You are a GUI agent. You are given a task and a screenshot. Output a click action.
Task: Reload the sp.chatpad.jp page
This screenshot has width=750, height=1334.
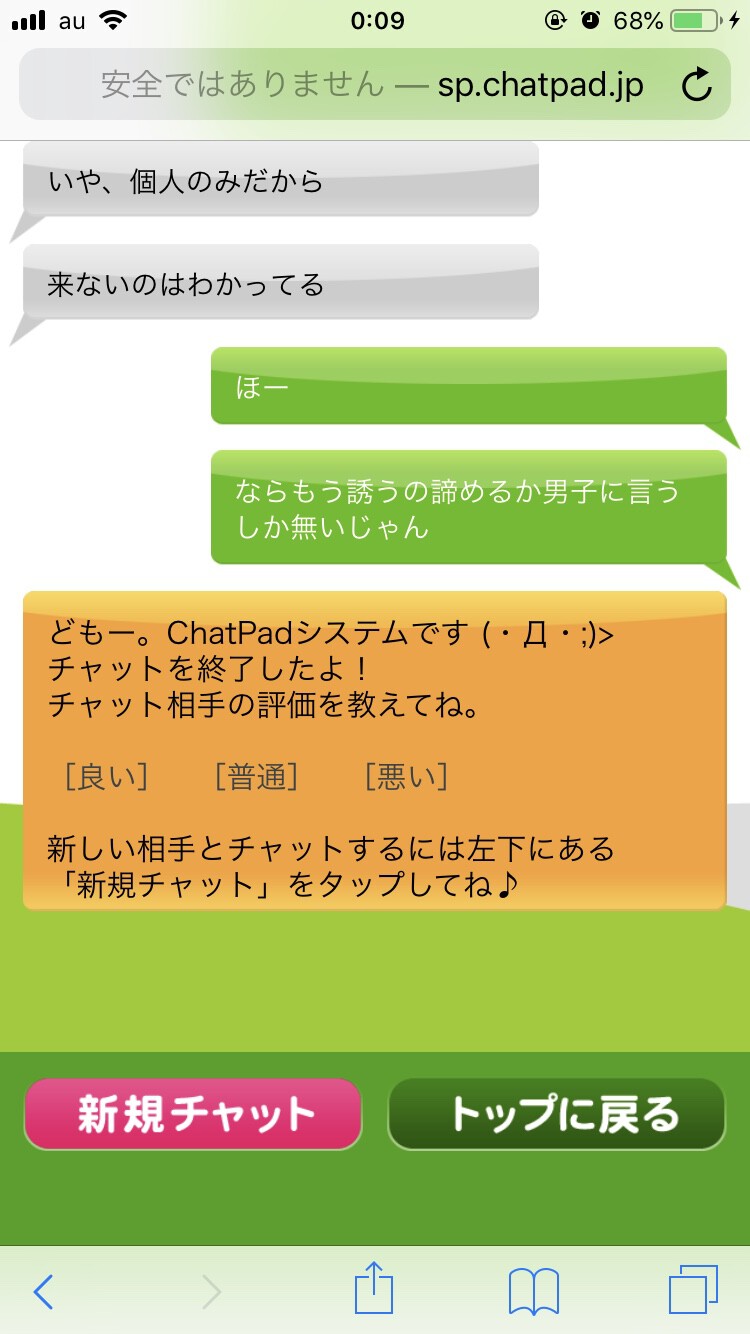(697, 85)
